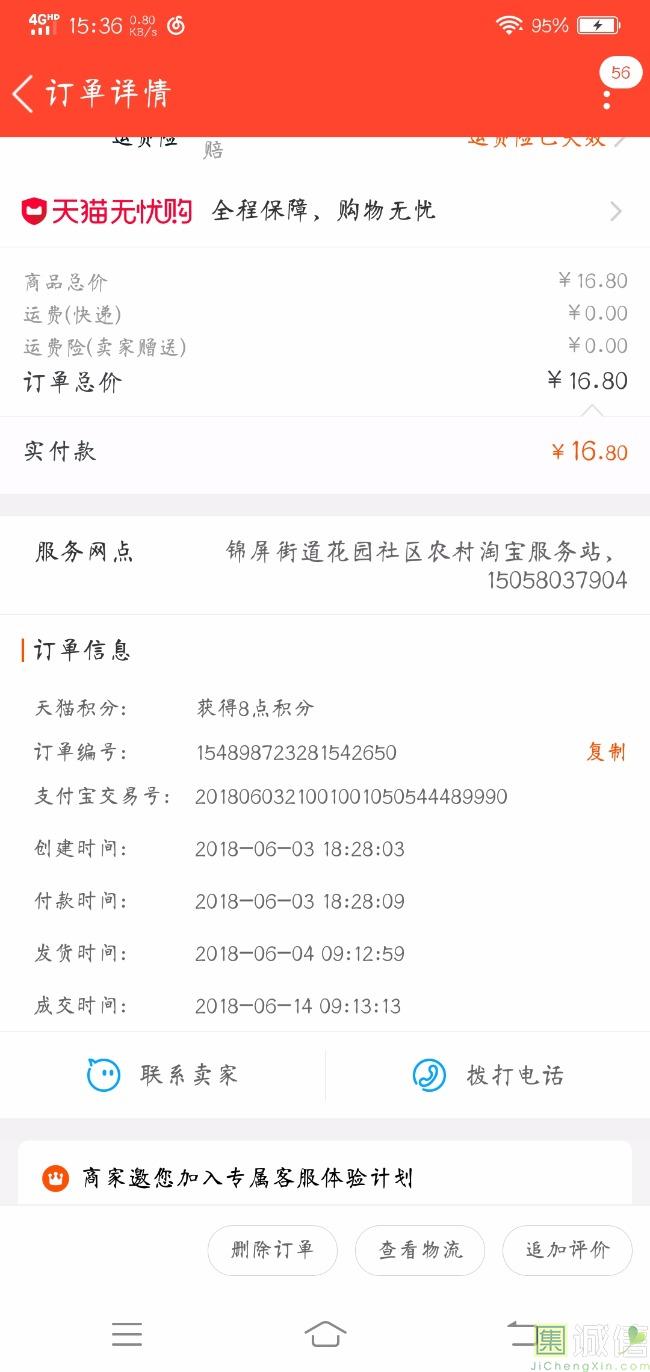Call the seller with 拨打电话
Viewport: 650px width, 1372px height.
[488, 1076]
